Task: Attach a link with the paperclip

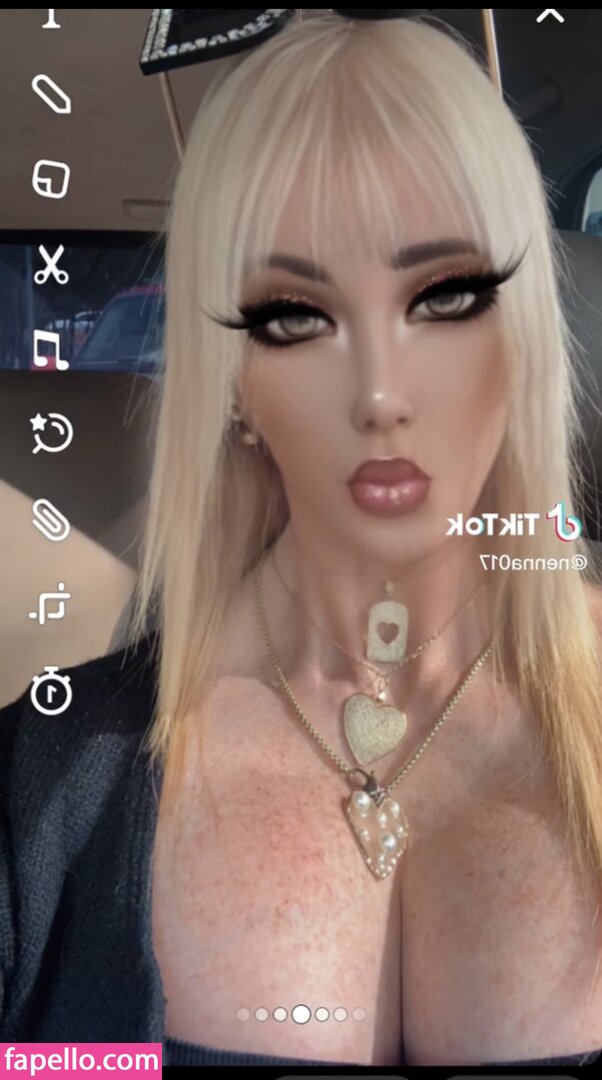Action: [x=50, y=520]
